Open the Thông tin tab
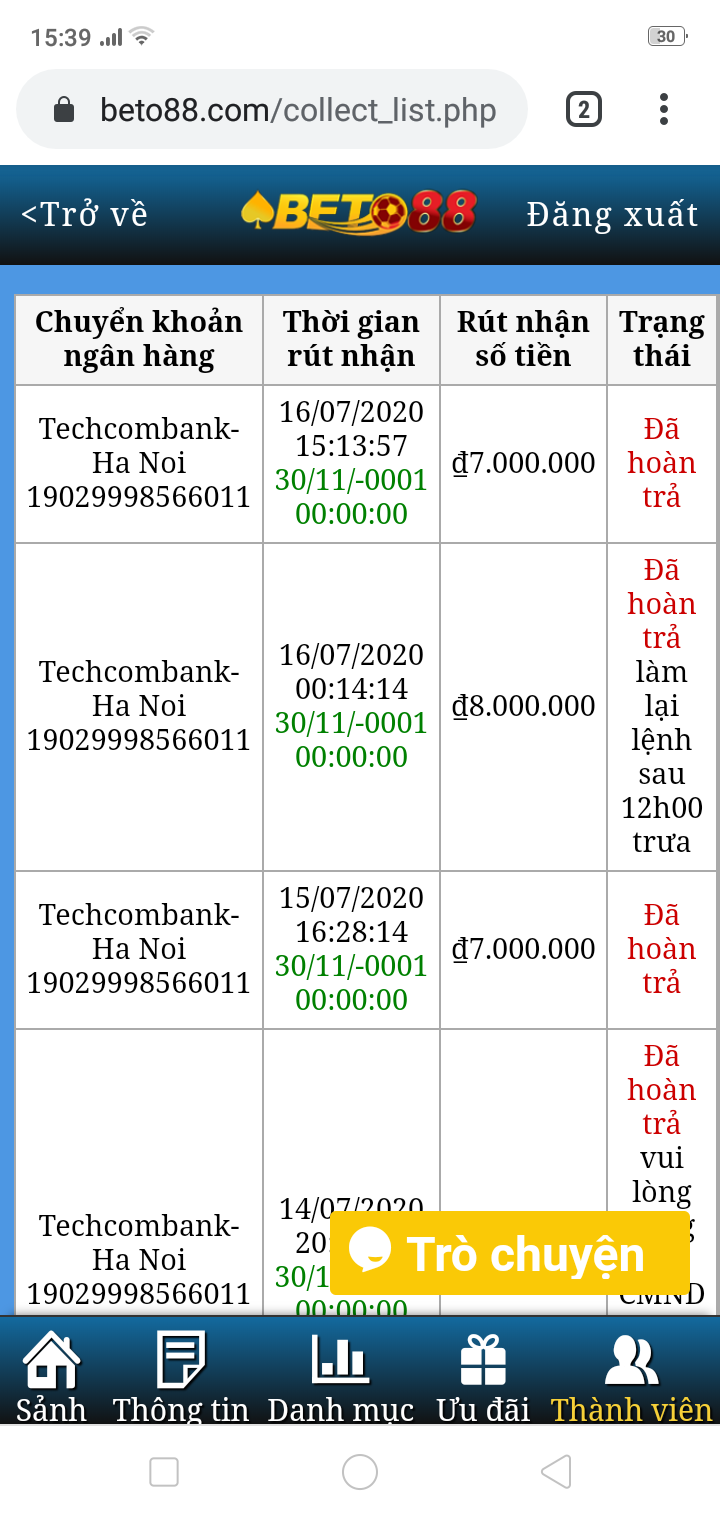The height and width of the screenshot is (1520, 720). click(x=181, y=1376)
